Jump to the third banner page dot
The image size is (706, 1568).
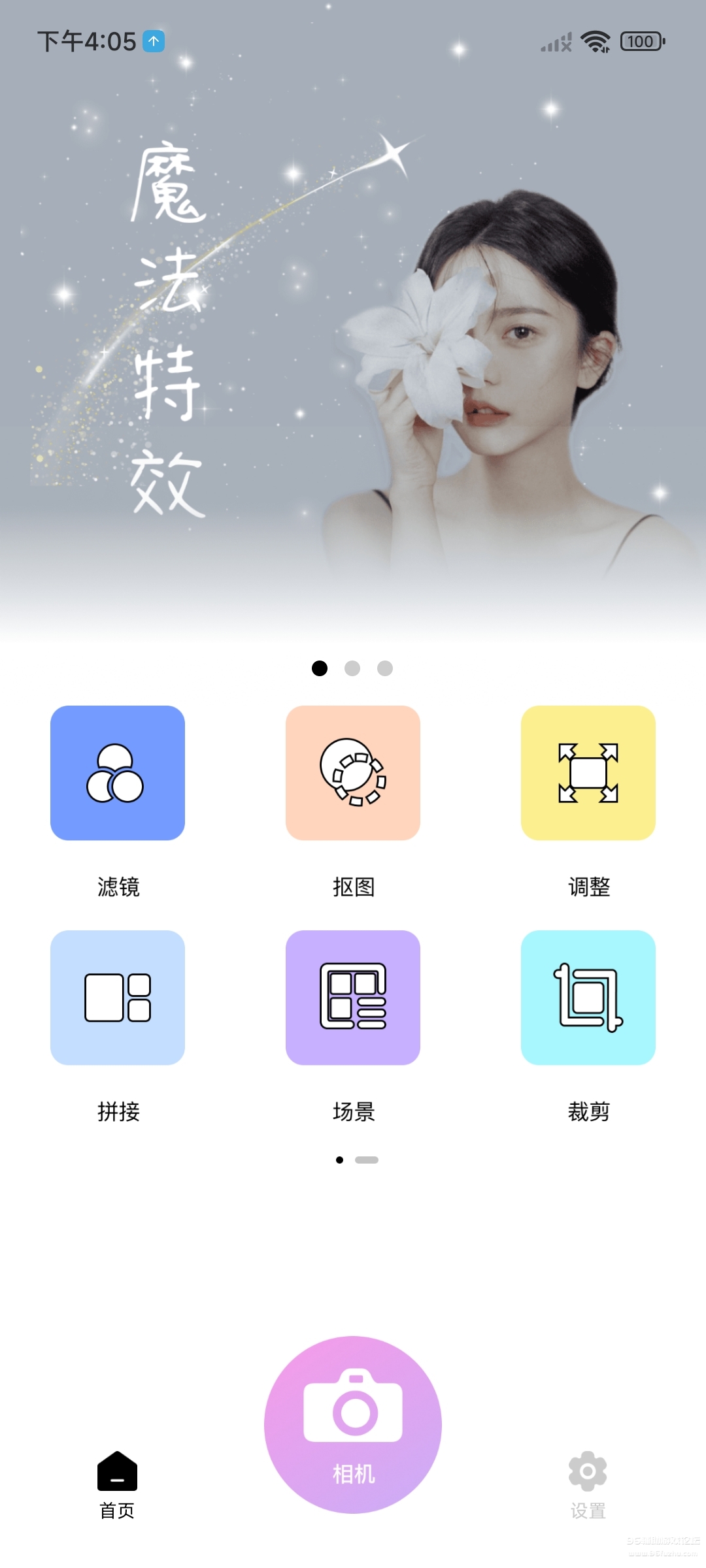pos(385,668)
